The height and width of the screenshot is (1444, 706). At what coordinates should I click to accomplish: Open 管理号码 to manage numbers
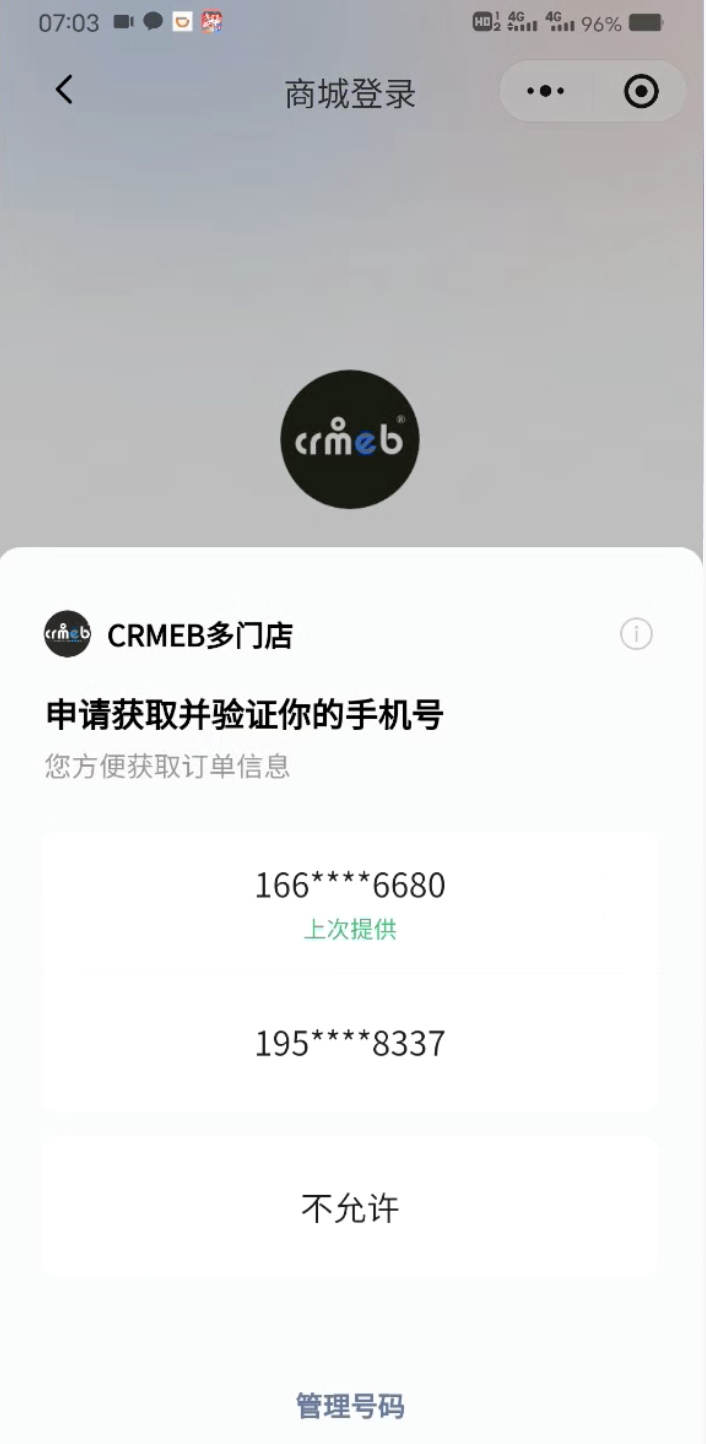[x=350, y=1406]
